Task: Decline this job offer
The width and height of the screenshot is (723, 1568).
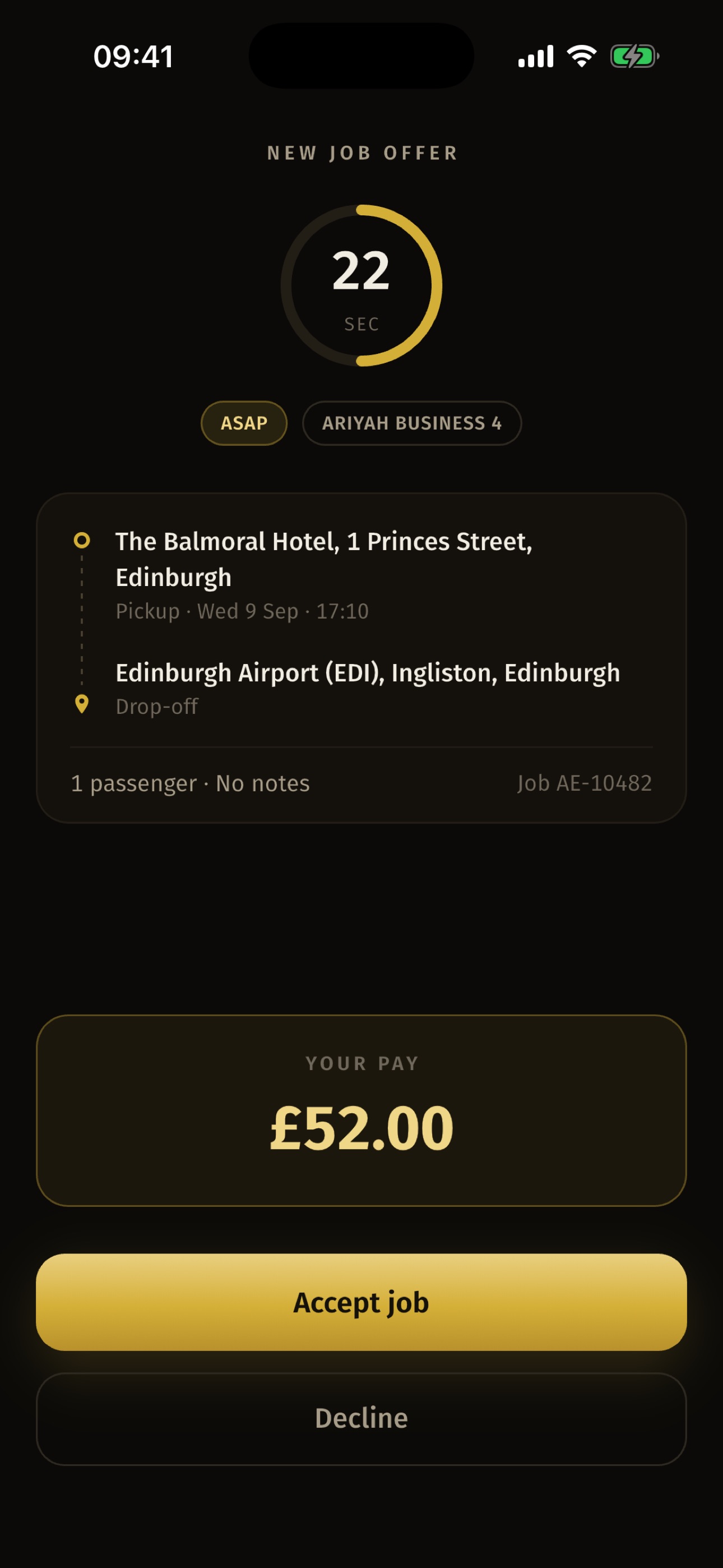Action: point(361,1418)
